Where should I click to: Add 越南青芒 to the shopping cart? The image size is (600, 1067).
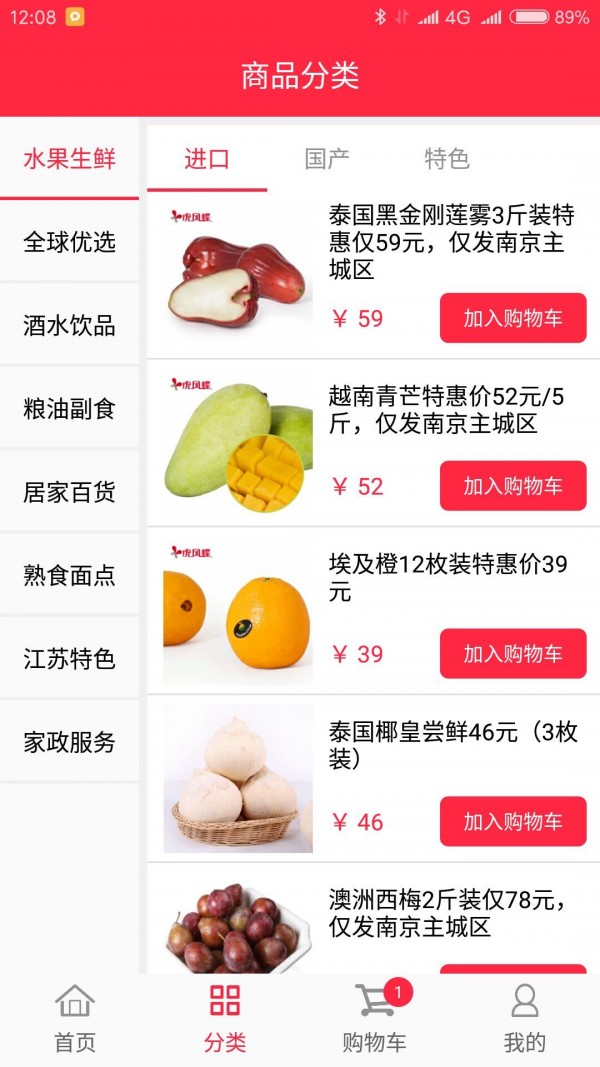point(513,487)
